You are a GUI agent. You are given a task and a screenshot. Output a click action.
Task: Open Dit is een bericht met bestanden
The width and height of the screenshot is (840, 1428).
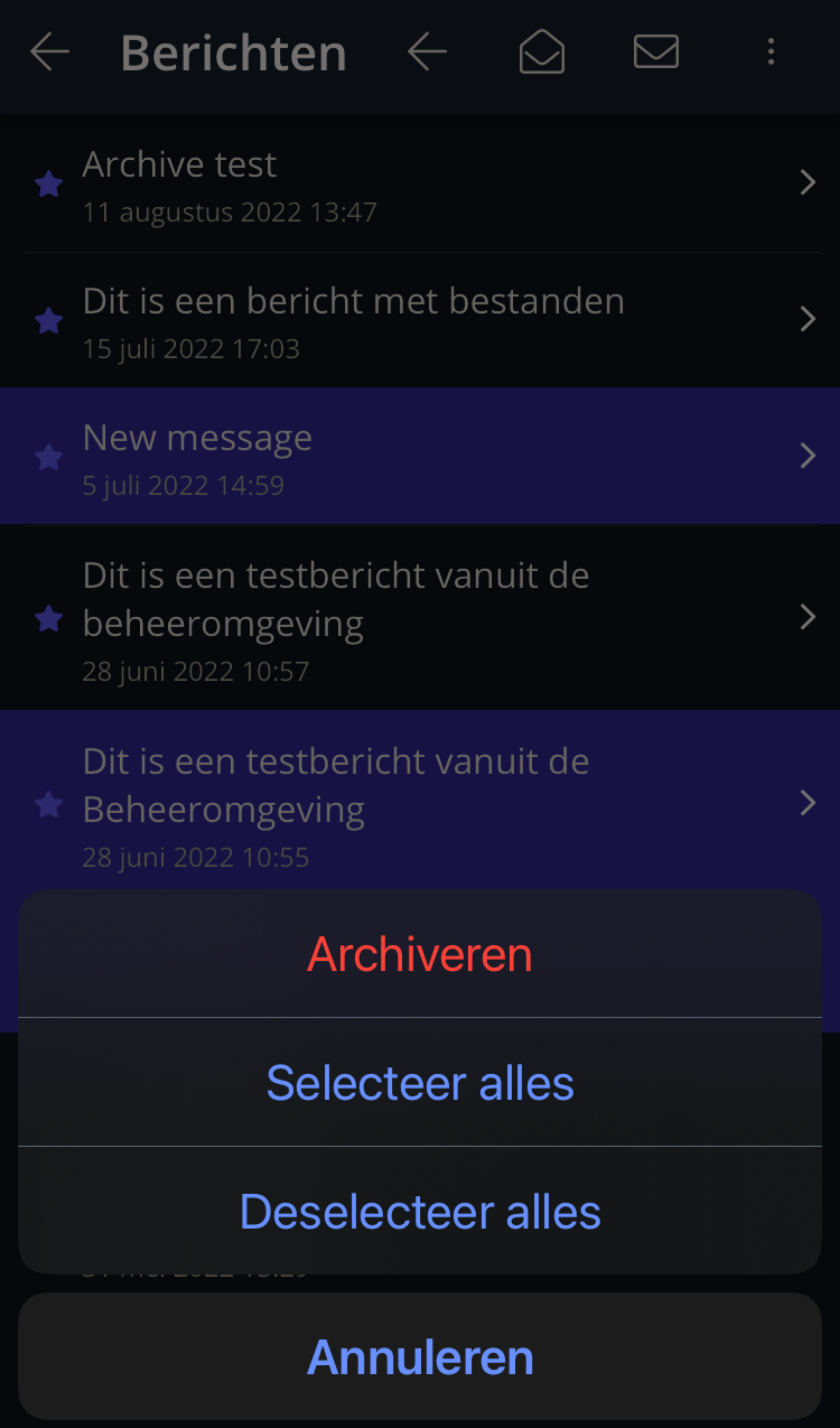pos(420,320)
